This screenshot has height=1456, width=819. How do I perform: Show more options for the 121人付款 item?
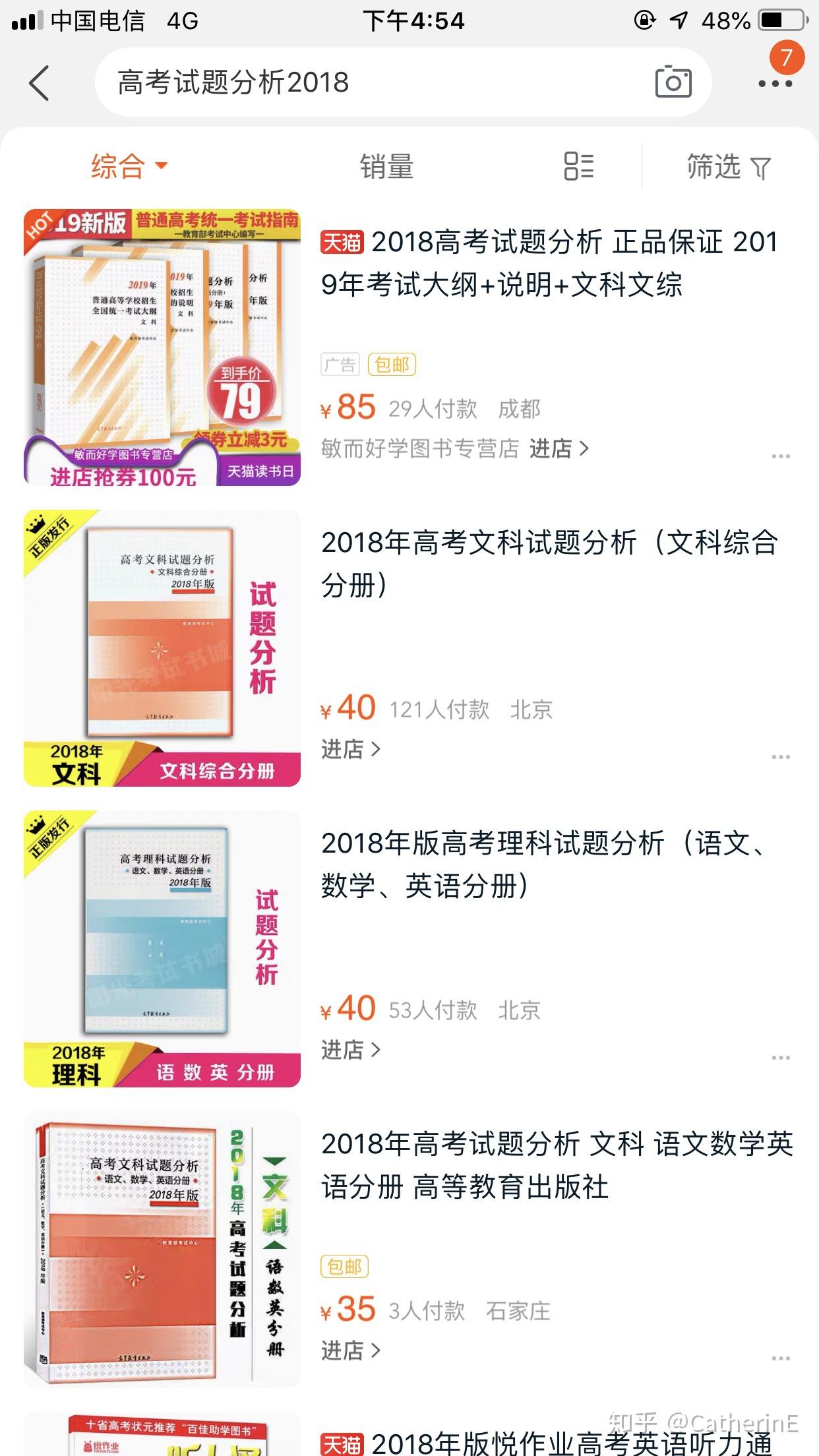(781, 757)
